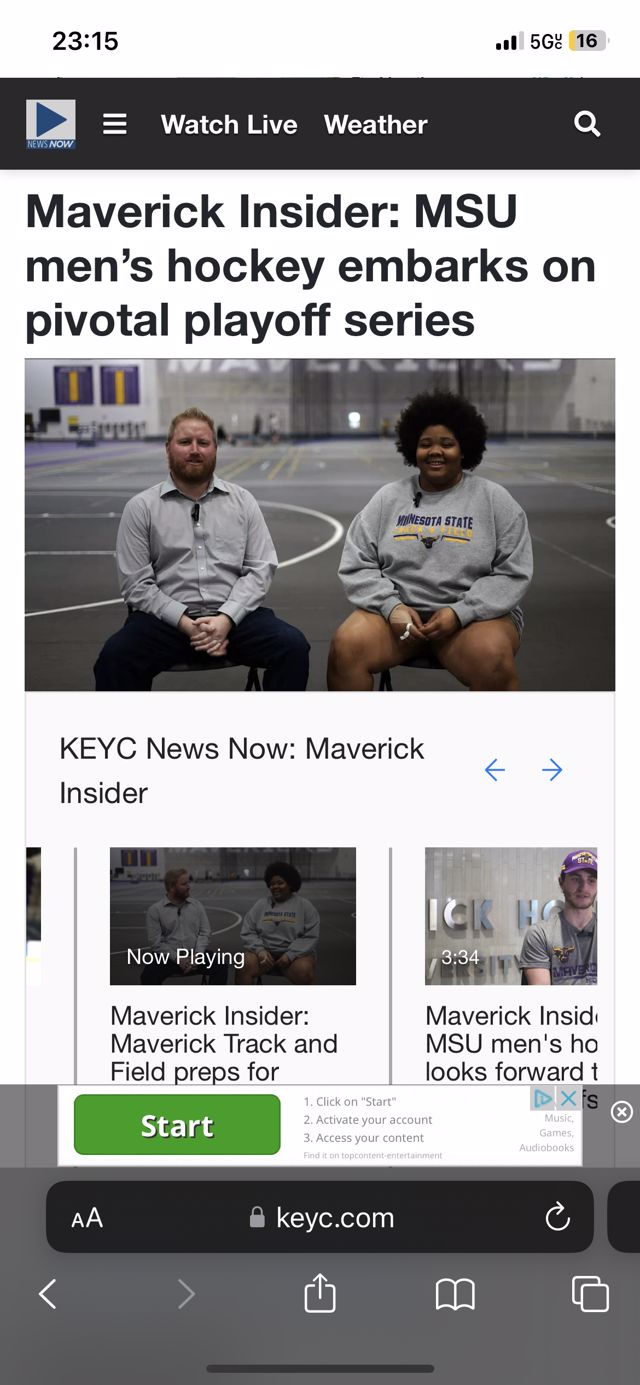Share this page
This screenshot has height=1385, width=640.
(320, 1293)
